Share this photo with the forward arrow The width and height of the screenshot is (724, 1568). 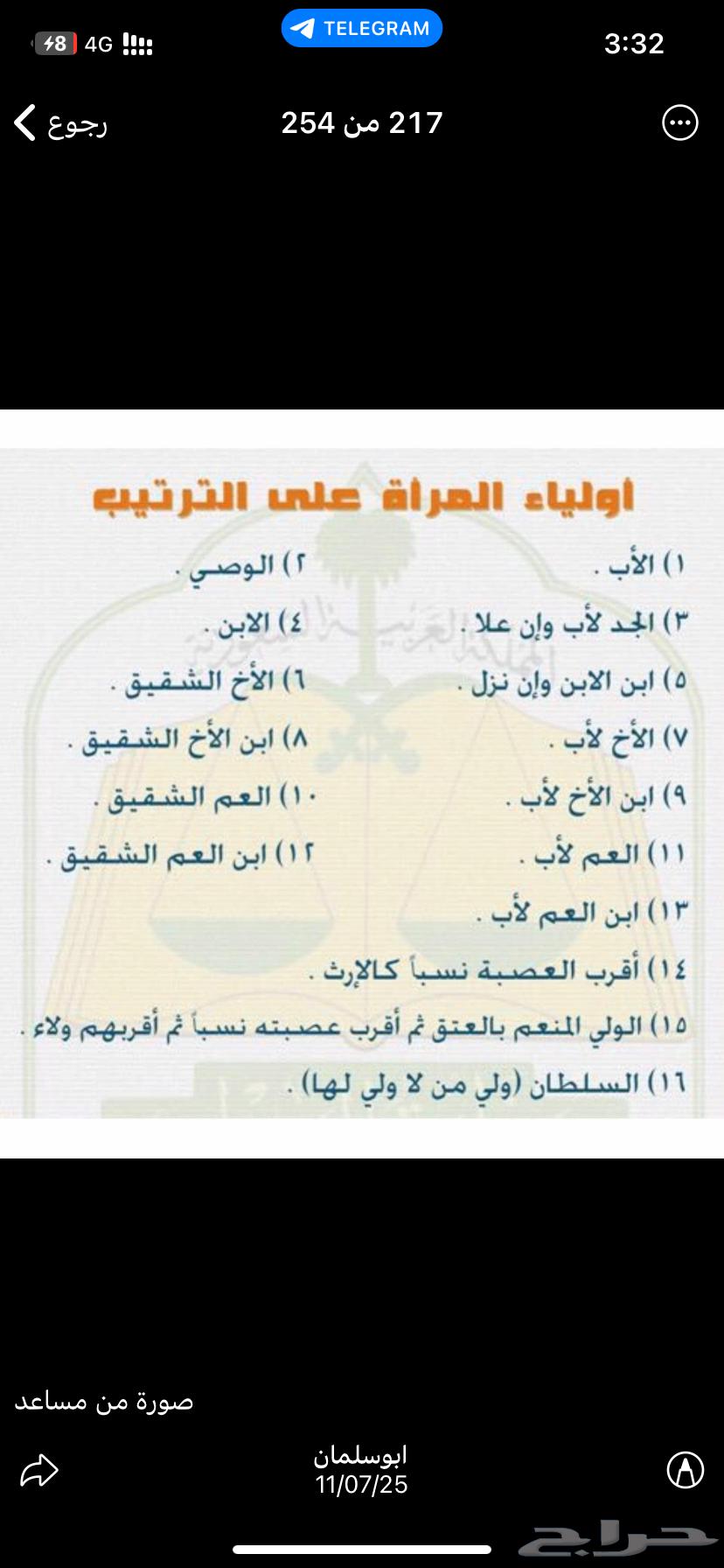(39, 1470)
